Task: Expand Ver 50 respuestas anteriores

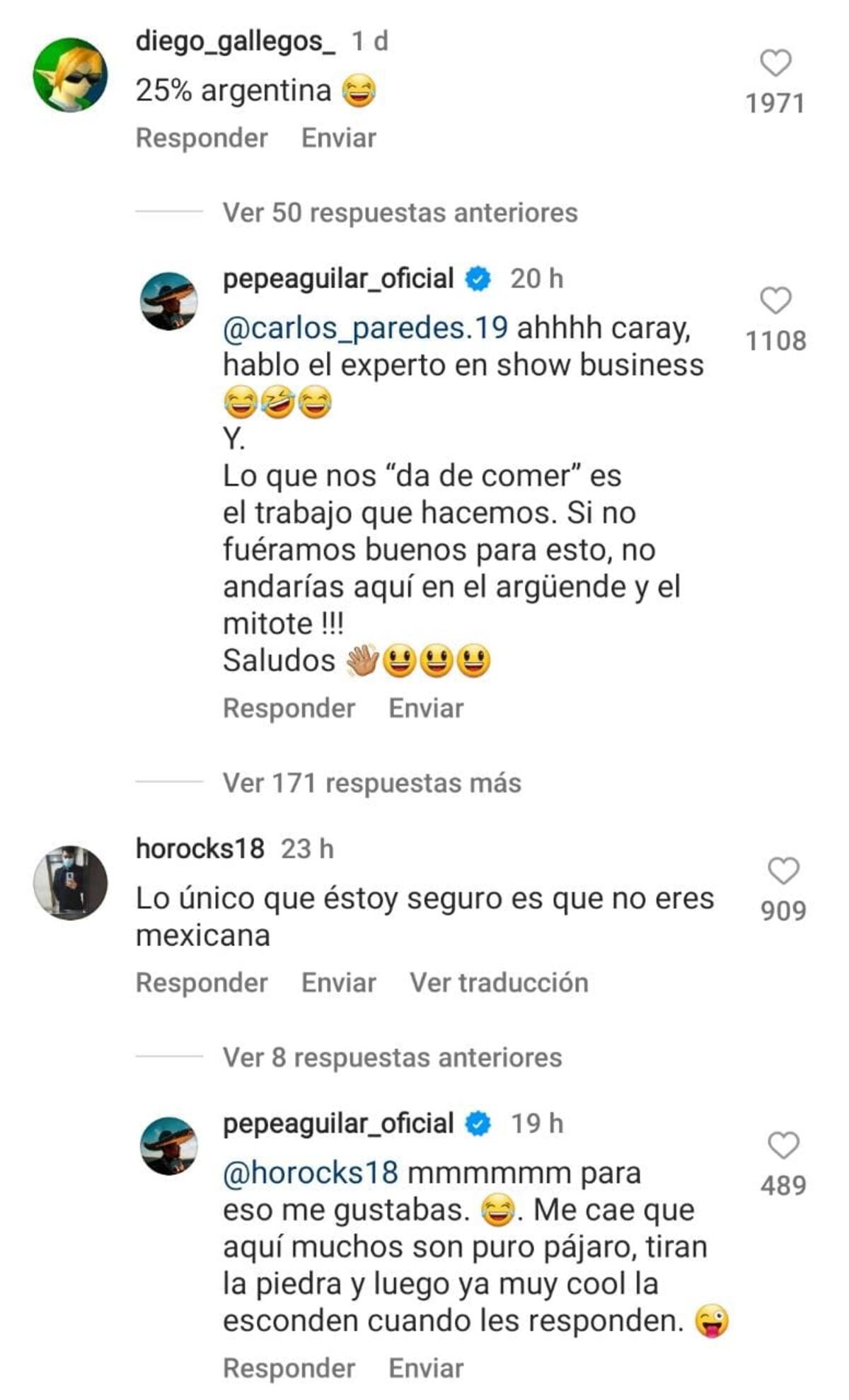Action: coord(400,212)
